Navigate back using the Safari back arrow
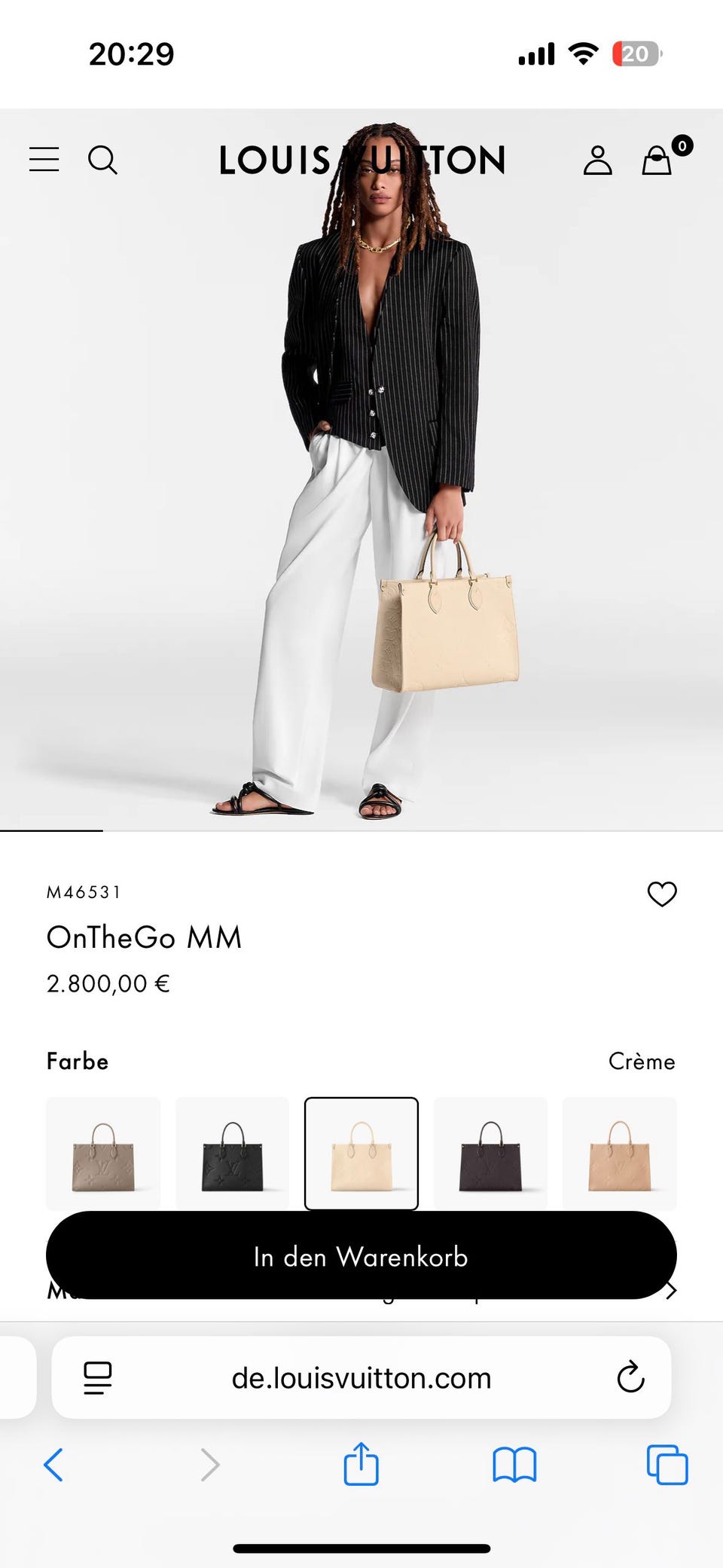 [x=53, y=1465]
